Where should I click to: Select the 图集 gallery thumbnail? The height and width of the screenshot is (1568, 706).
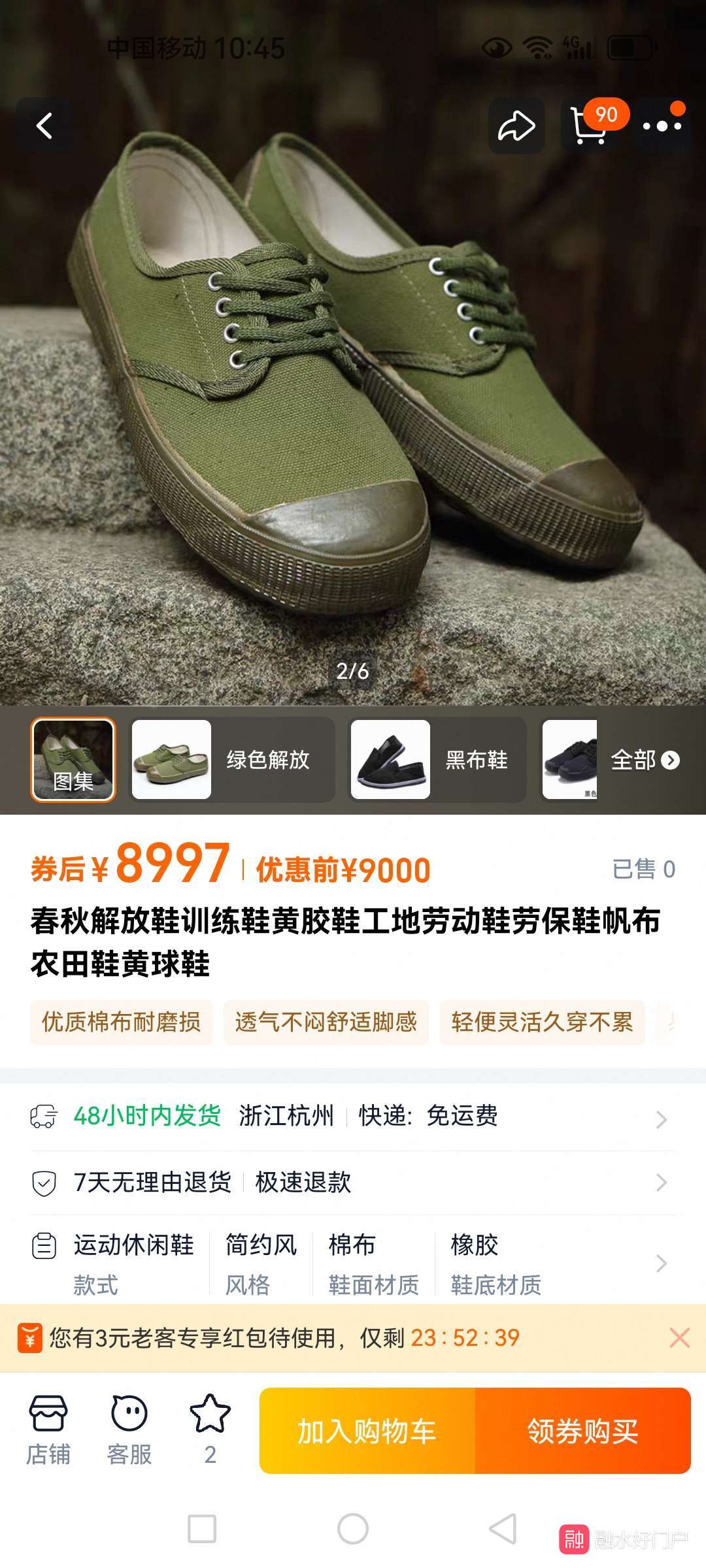point(73,759)
